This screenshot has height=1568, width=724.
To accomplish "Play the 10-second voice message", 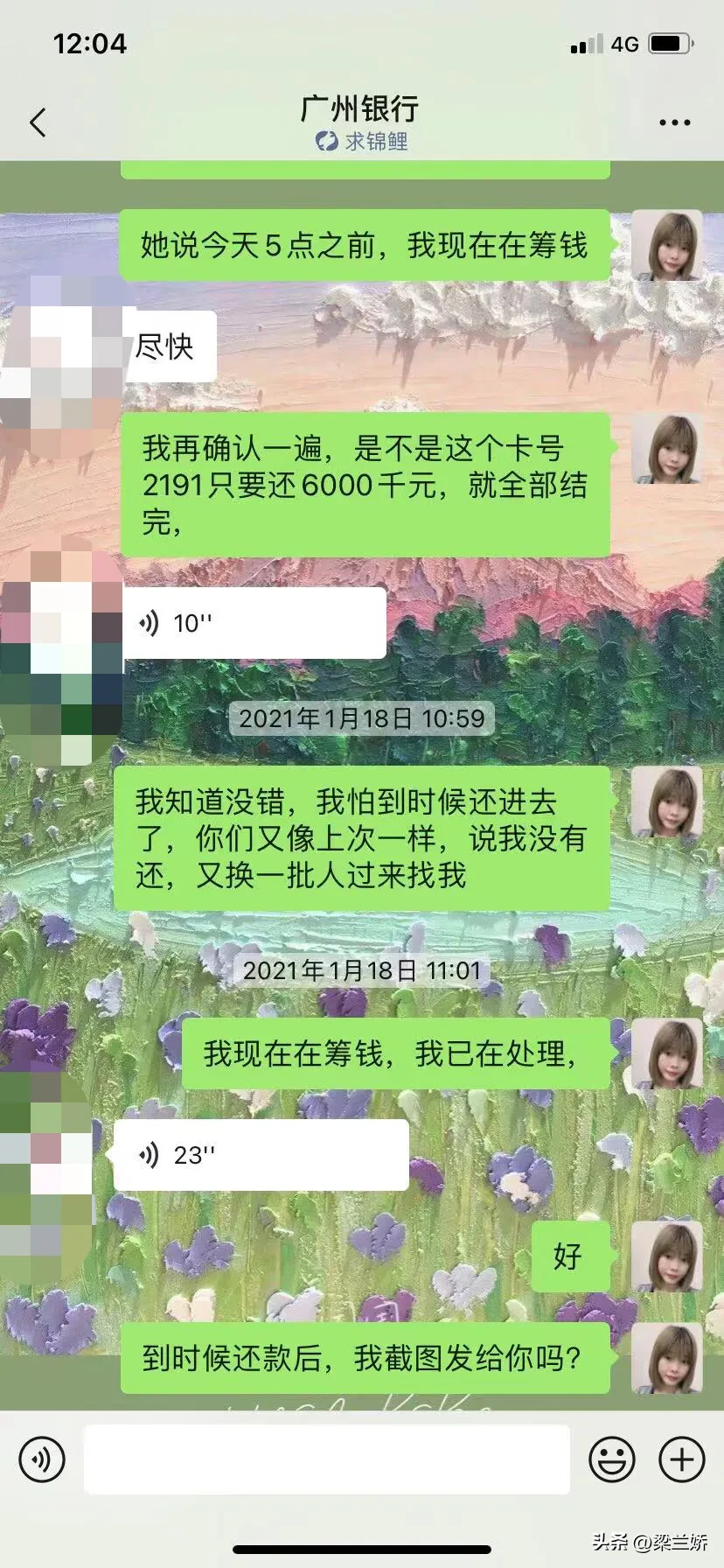I will [254, 623].
